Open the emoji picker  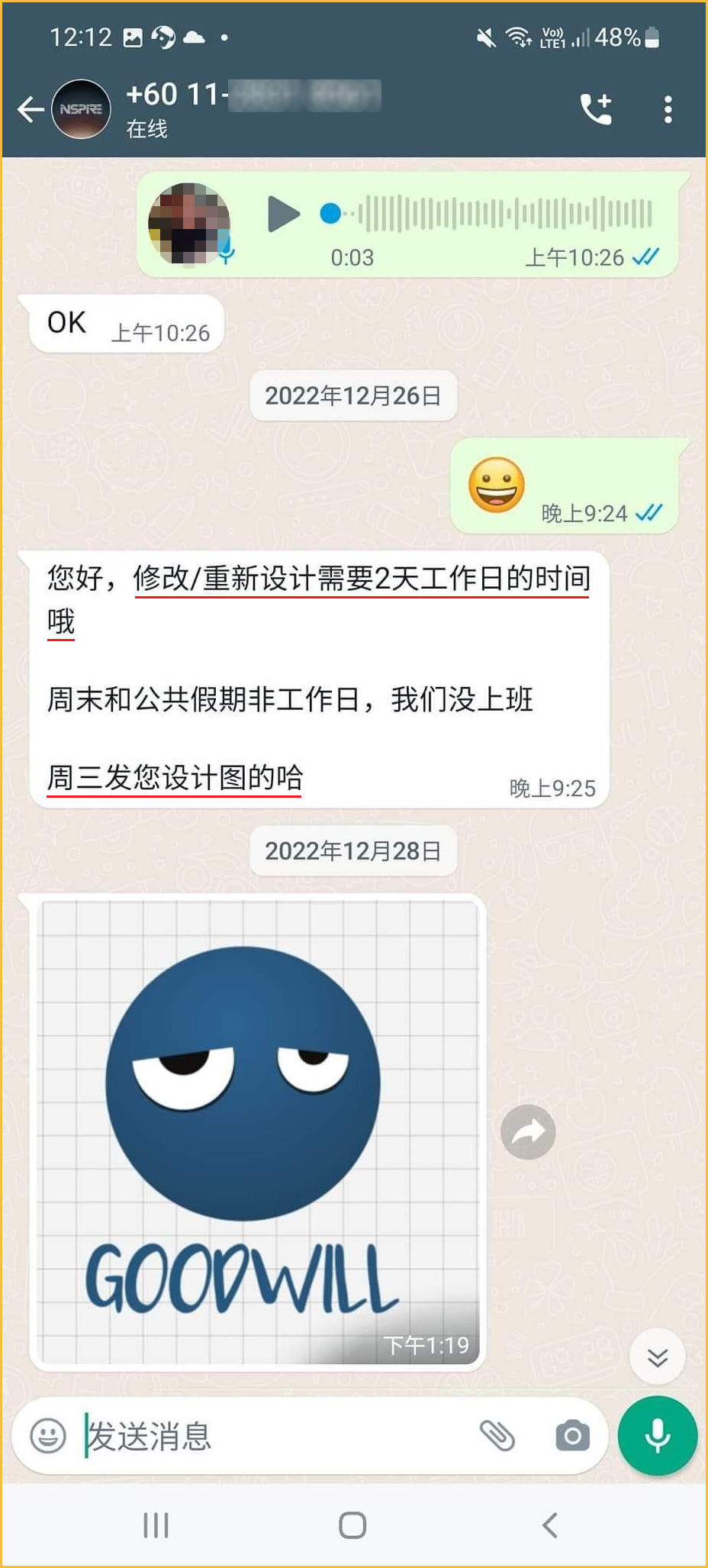(x=47, y=1436)
